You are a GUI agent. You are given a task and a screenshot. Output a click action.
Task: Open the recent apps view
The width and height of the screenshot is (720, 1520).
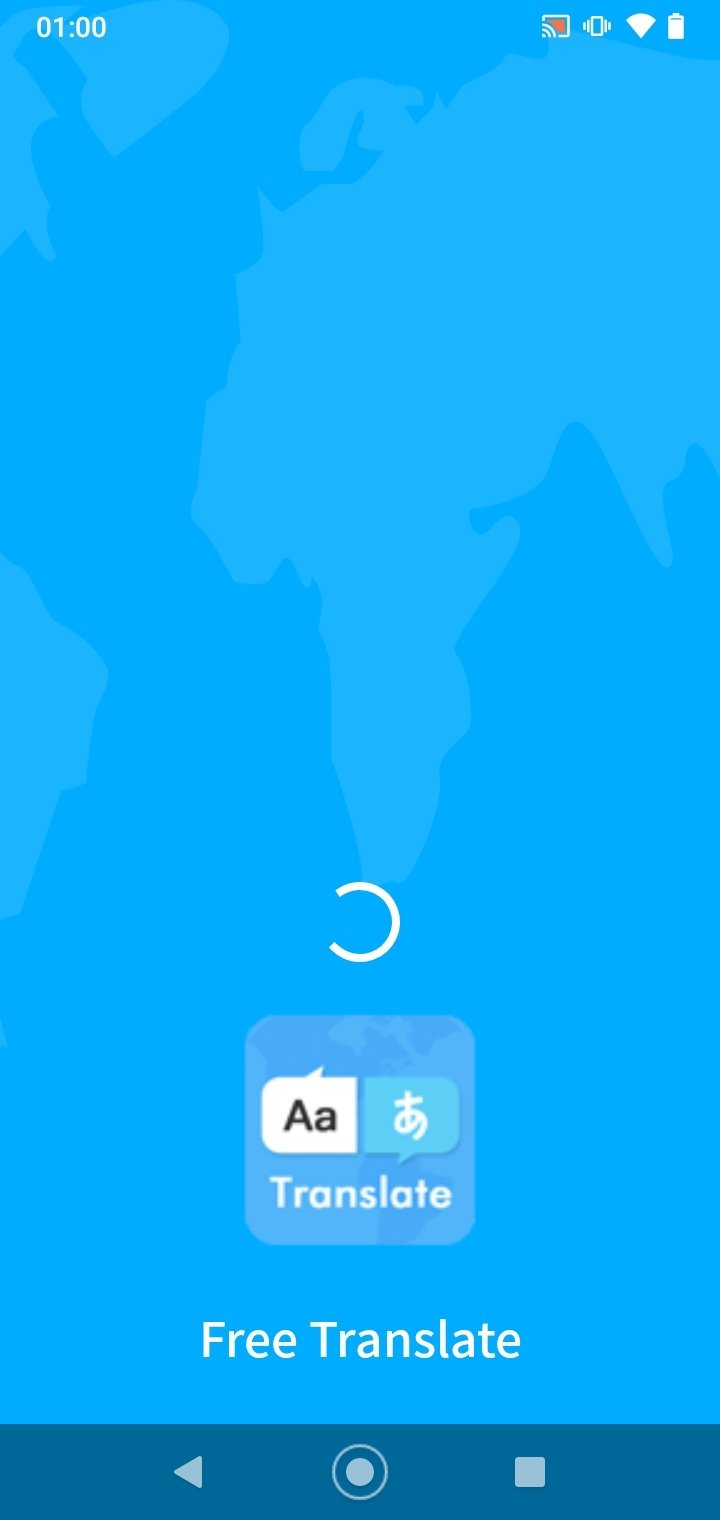pos(530,1472)
